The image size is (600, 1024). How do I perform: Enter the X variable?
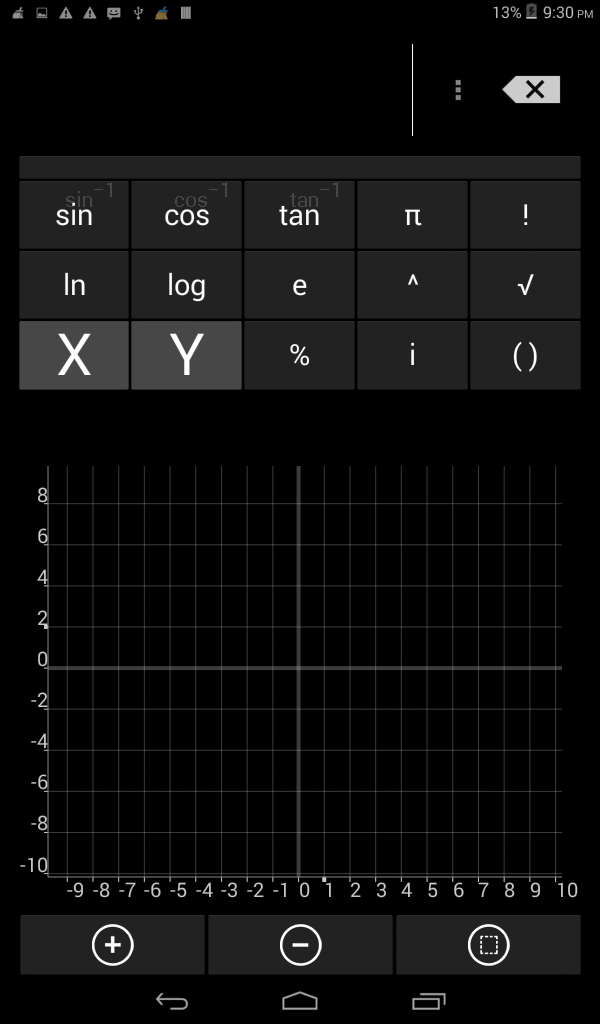[x=74, y=355]
